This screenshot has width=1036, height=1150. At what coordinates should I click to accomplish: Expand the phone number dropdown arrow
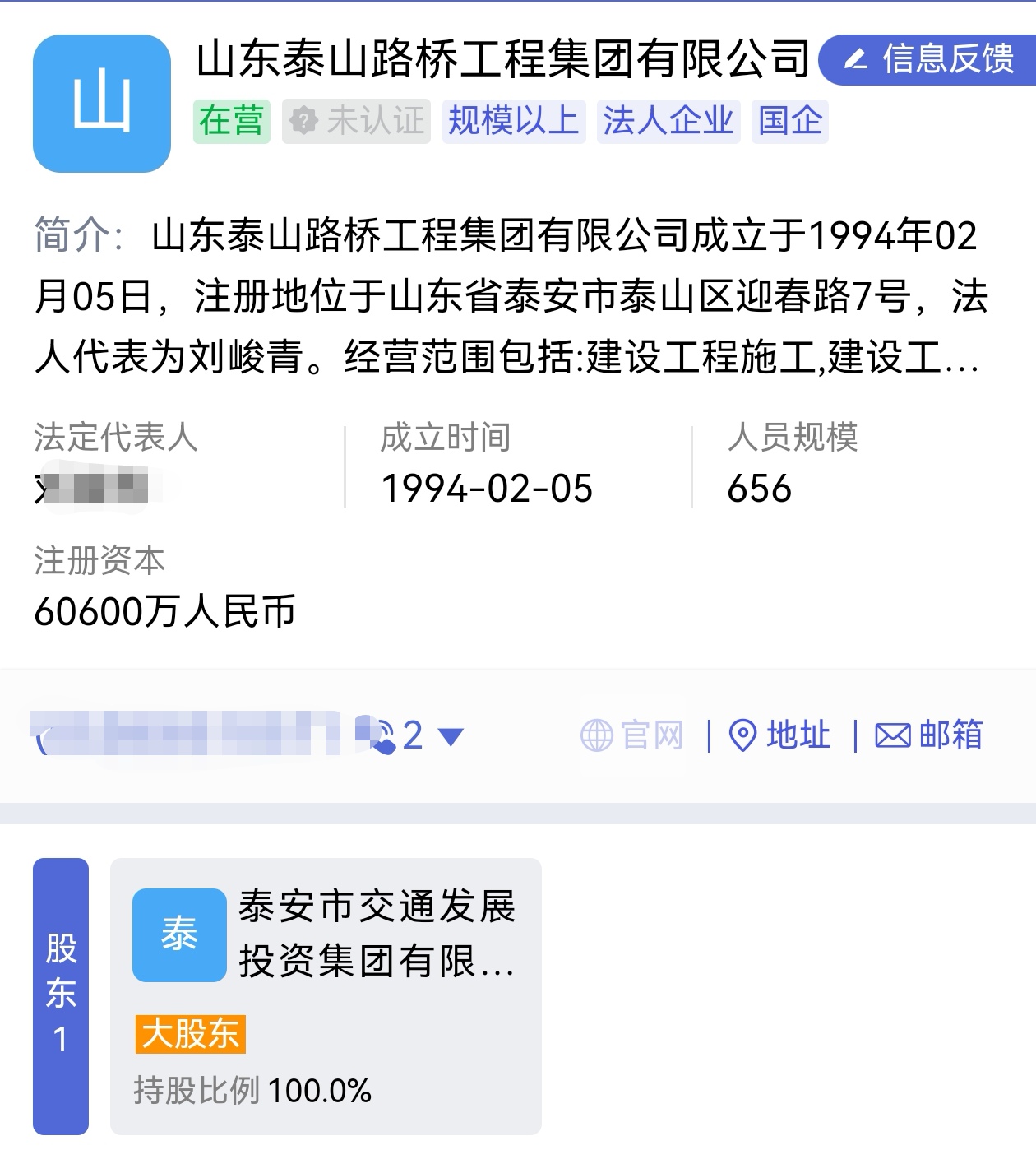(451, 735)
